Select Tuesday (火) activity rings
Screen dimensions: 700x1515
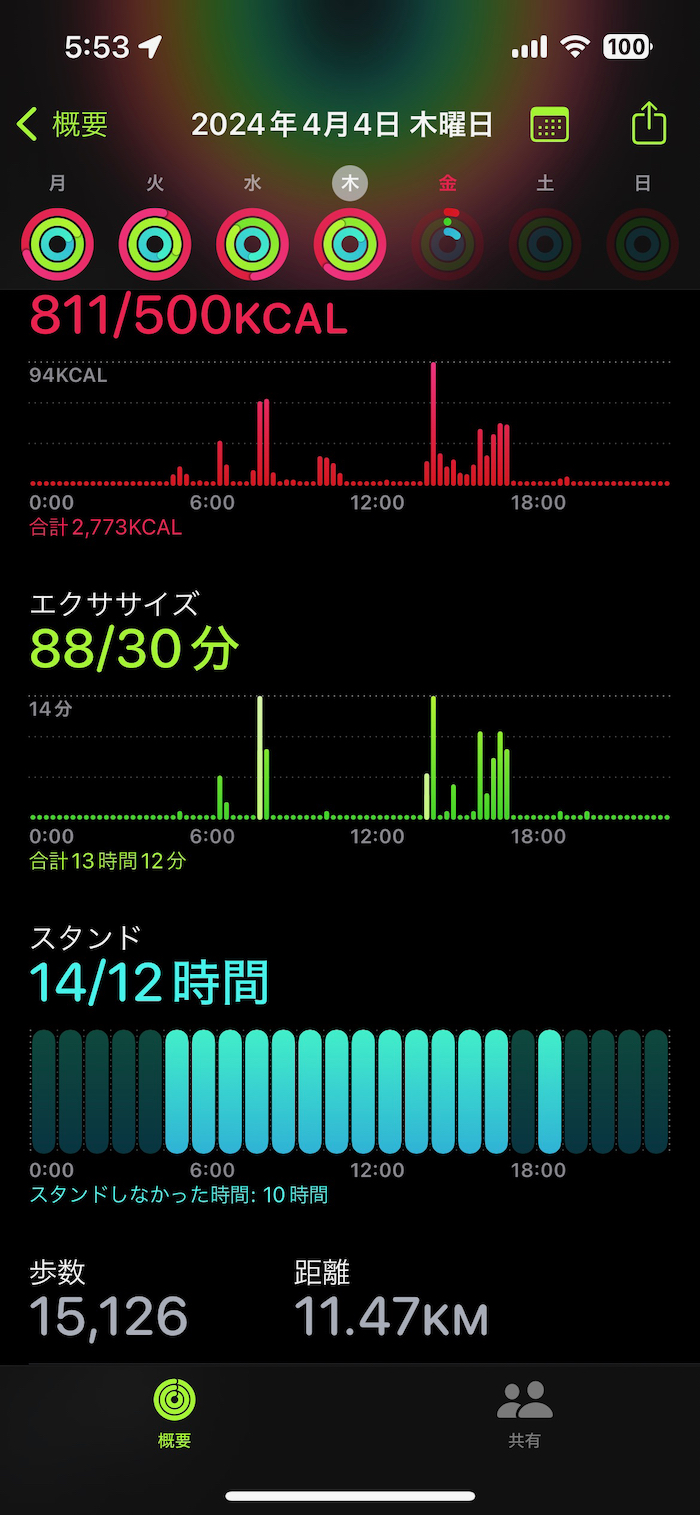coord(155,243)
